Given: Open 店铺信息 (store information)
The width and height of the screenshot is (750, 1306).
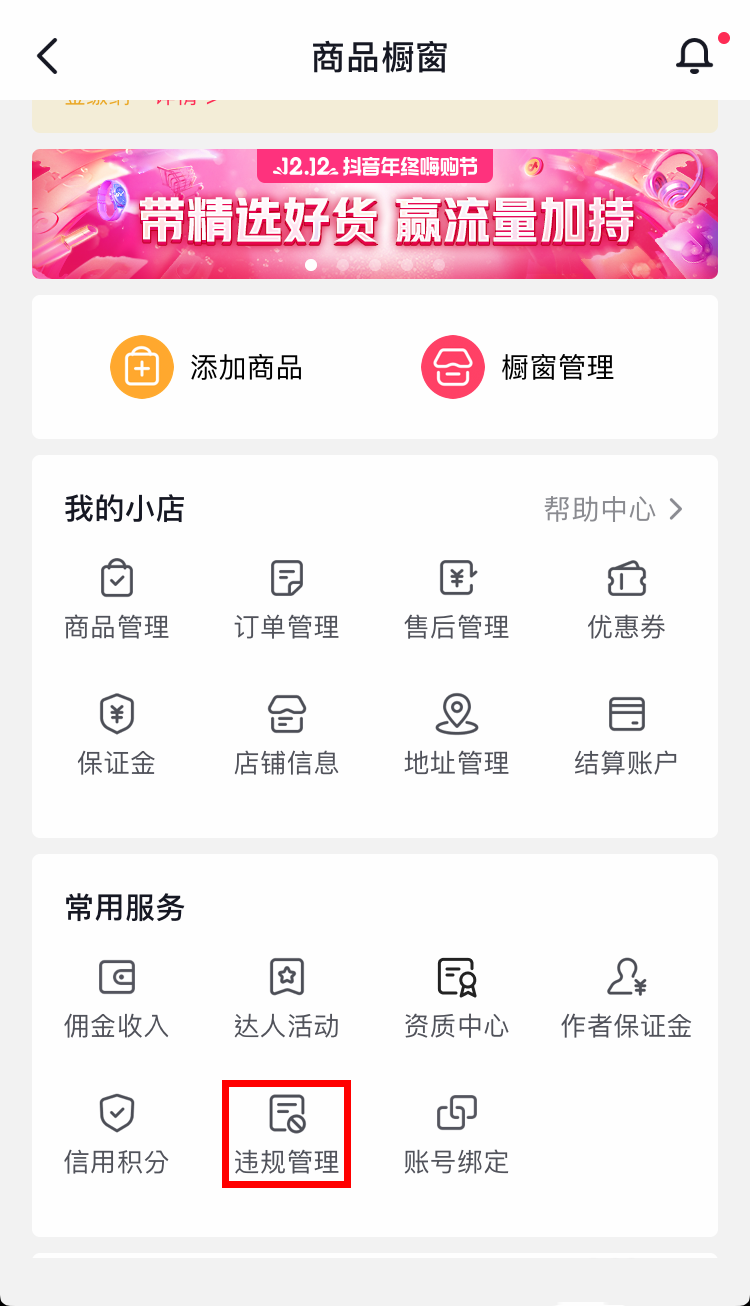Looking at the screenshot, I should coord(286,733).
